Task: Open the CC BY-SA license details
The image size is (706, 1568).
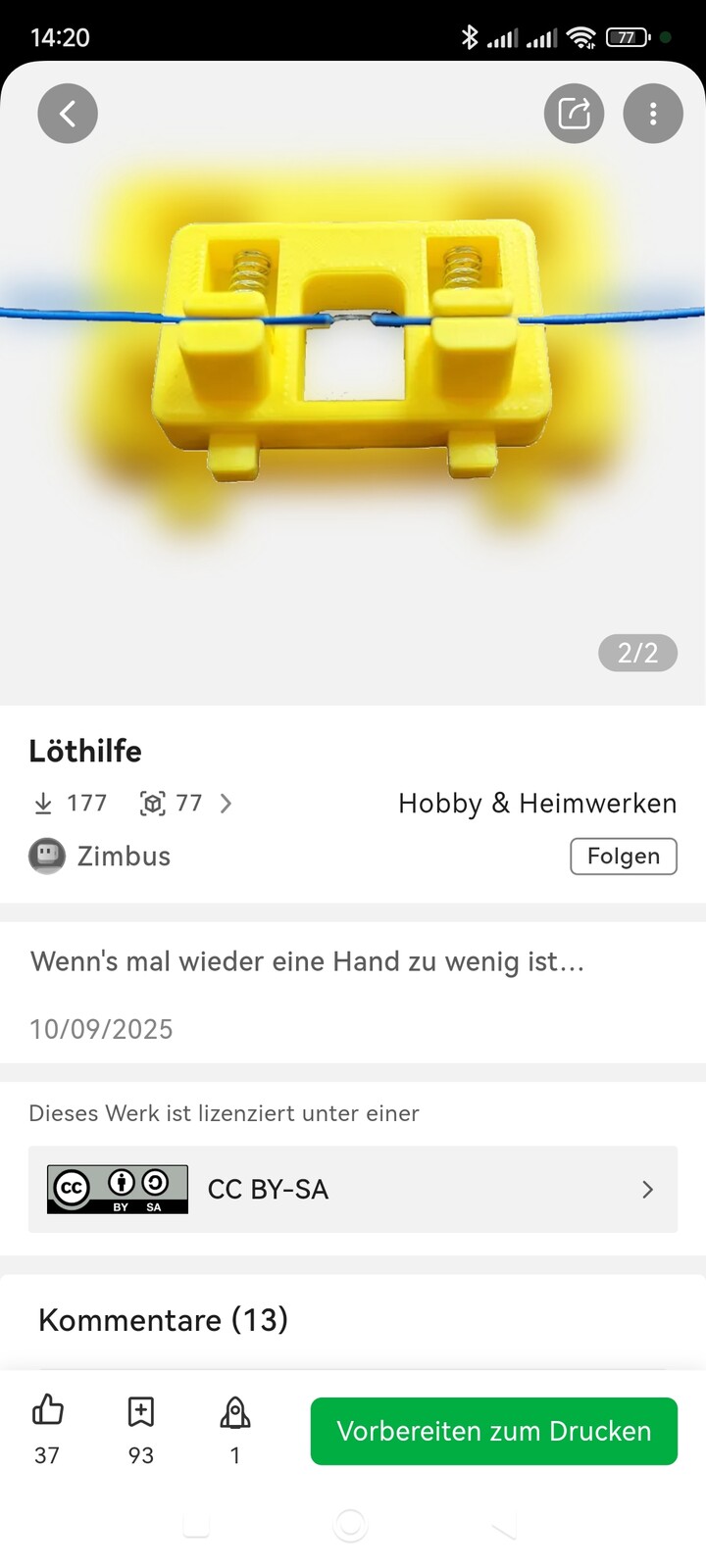Action: coord(353,1189)
